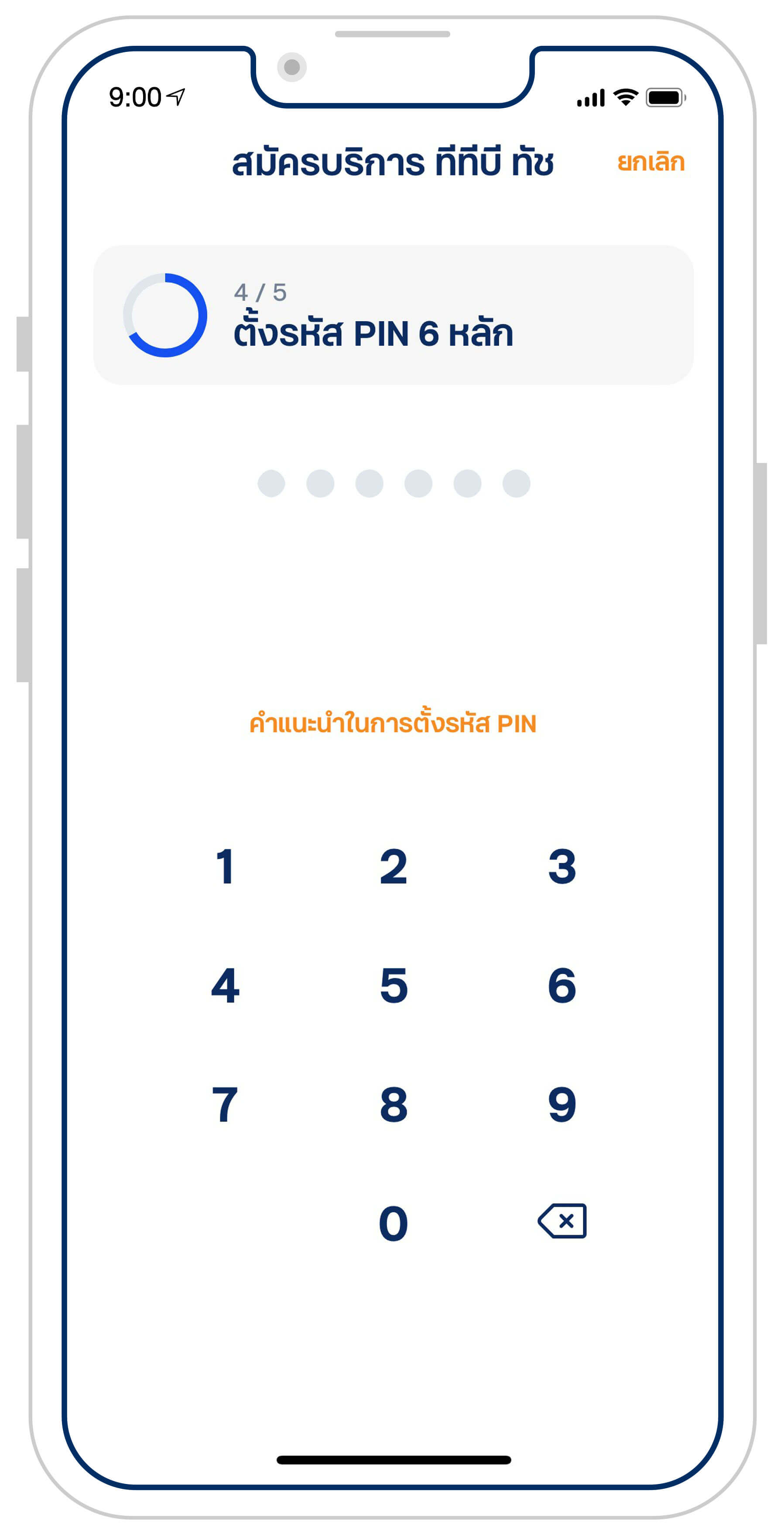Screen dimensions: 784x1535
Task: Enter digit 3 on the PIN keypad
Action: click(562, 866)
